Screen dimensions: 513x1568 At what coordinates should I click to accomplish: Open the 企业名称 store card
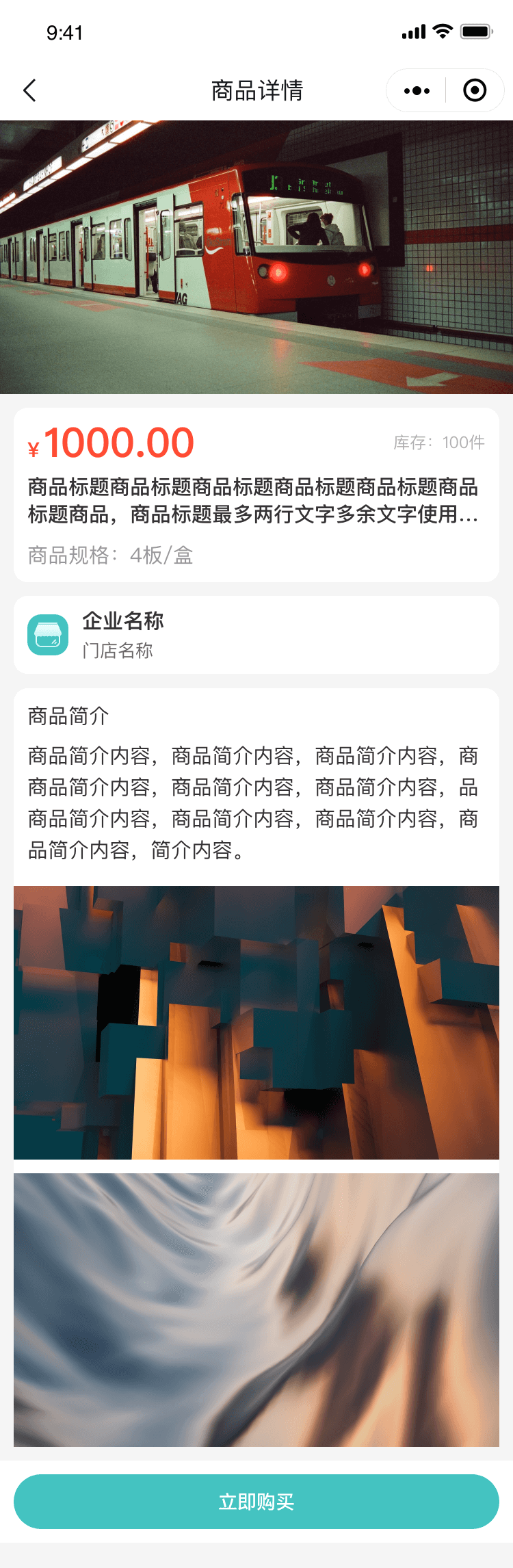click(x=256, y=635)
